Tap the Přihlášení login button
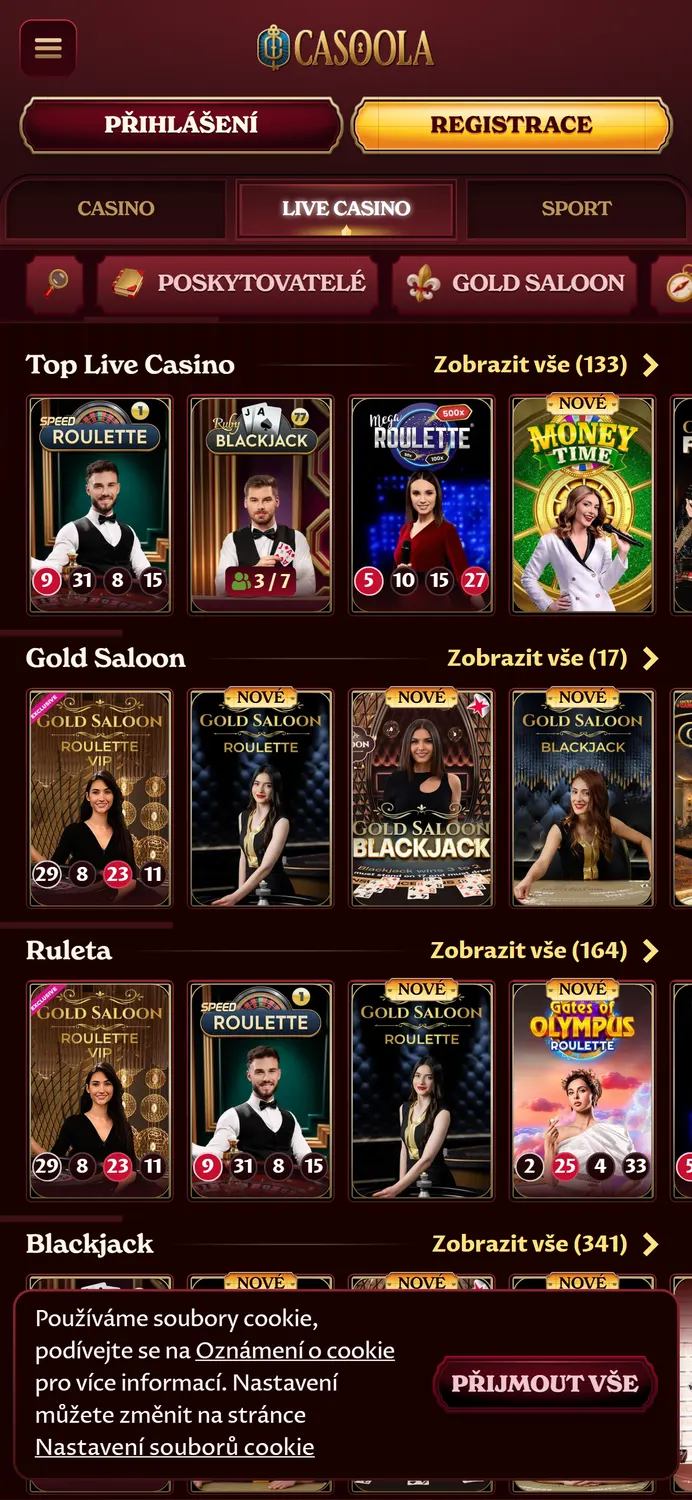 [x=181, y=125]
